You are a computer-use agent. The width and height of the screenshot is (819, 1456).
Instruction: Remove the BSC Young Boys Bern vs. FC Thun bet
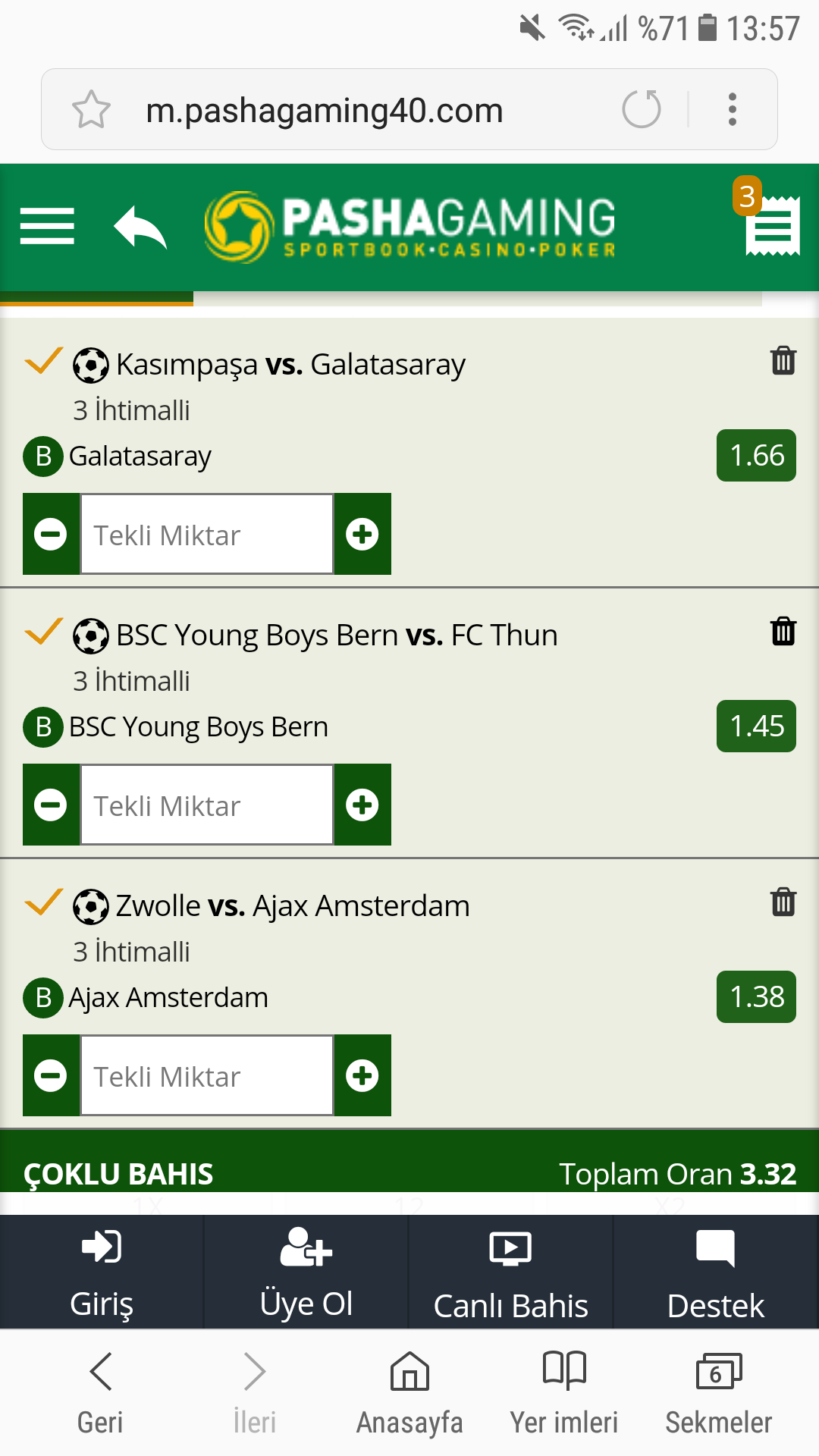pyautogui.click(x=783, y=631)
